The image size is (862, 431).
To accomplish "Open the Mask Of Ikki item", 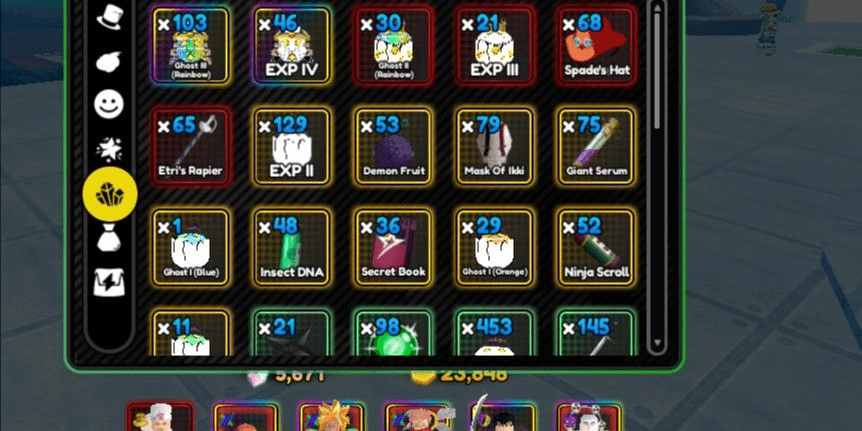I will (494, 147).
